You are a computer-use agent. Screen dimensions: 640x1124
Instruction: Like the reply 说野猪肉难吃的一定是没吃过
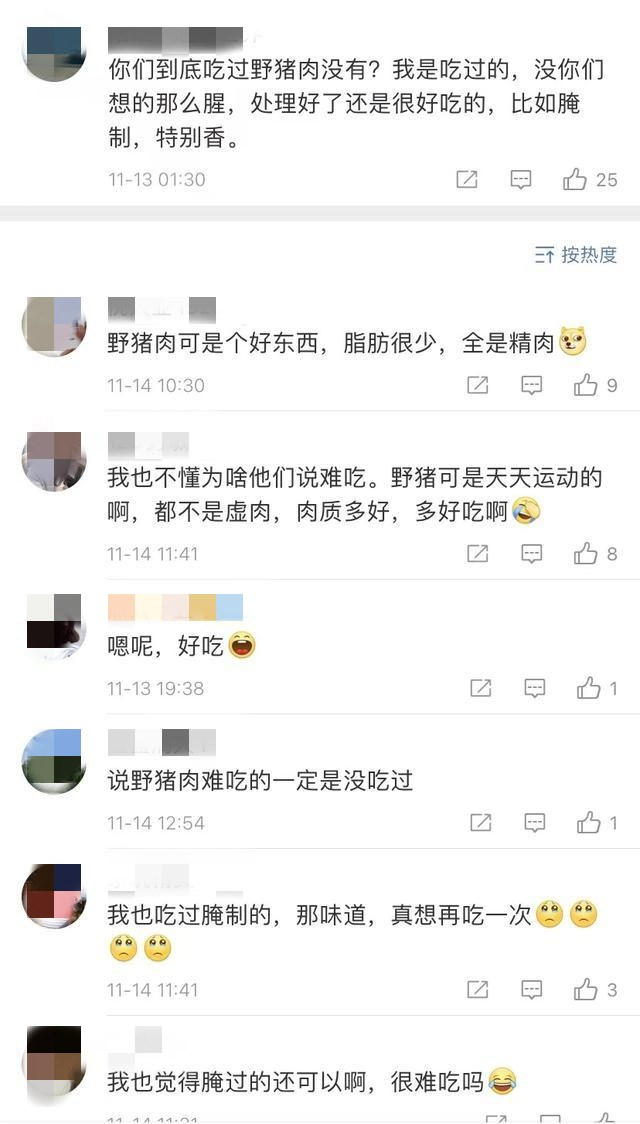[x=588, y=823]
